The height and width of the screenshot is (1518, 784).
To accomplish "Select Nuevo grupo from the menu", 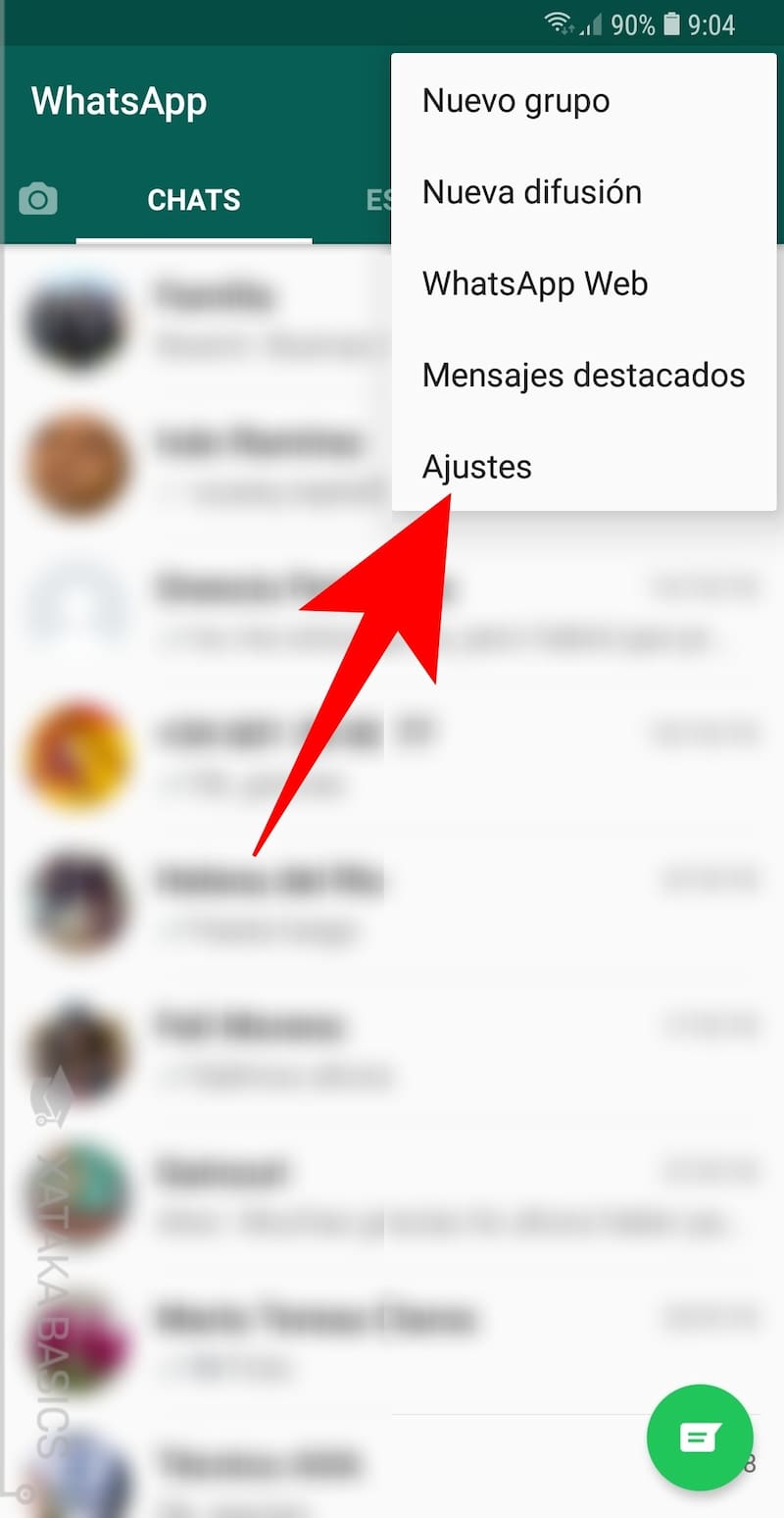I will [516, 101].
